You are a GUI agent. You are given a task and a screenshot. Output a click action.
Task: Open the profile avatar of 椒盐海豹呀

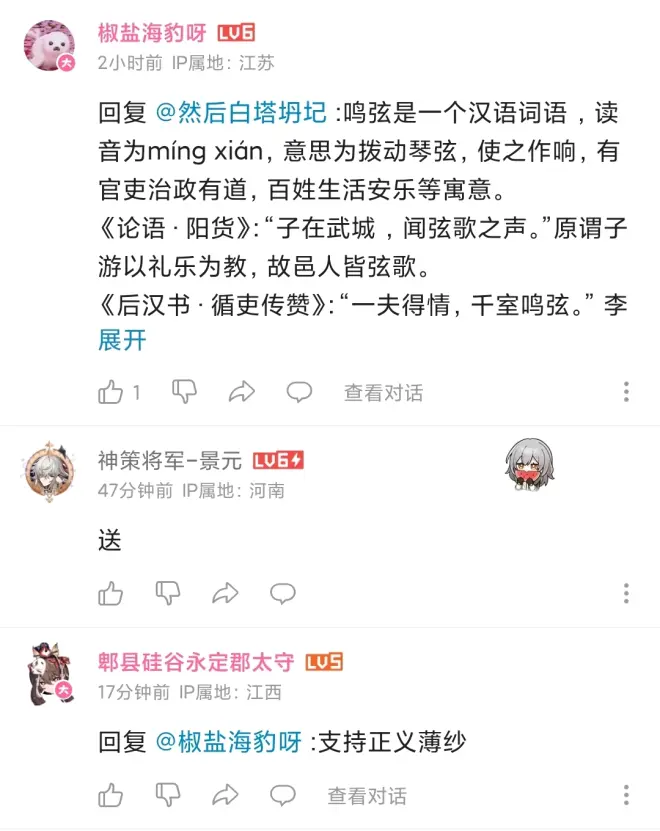[49, 47]
